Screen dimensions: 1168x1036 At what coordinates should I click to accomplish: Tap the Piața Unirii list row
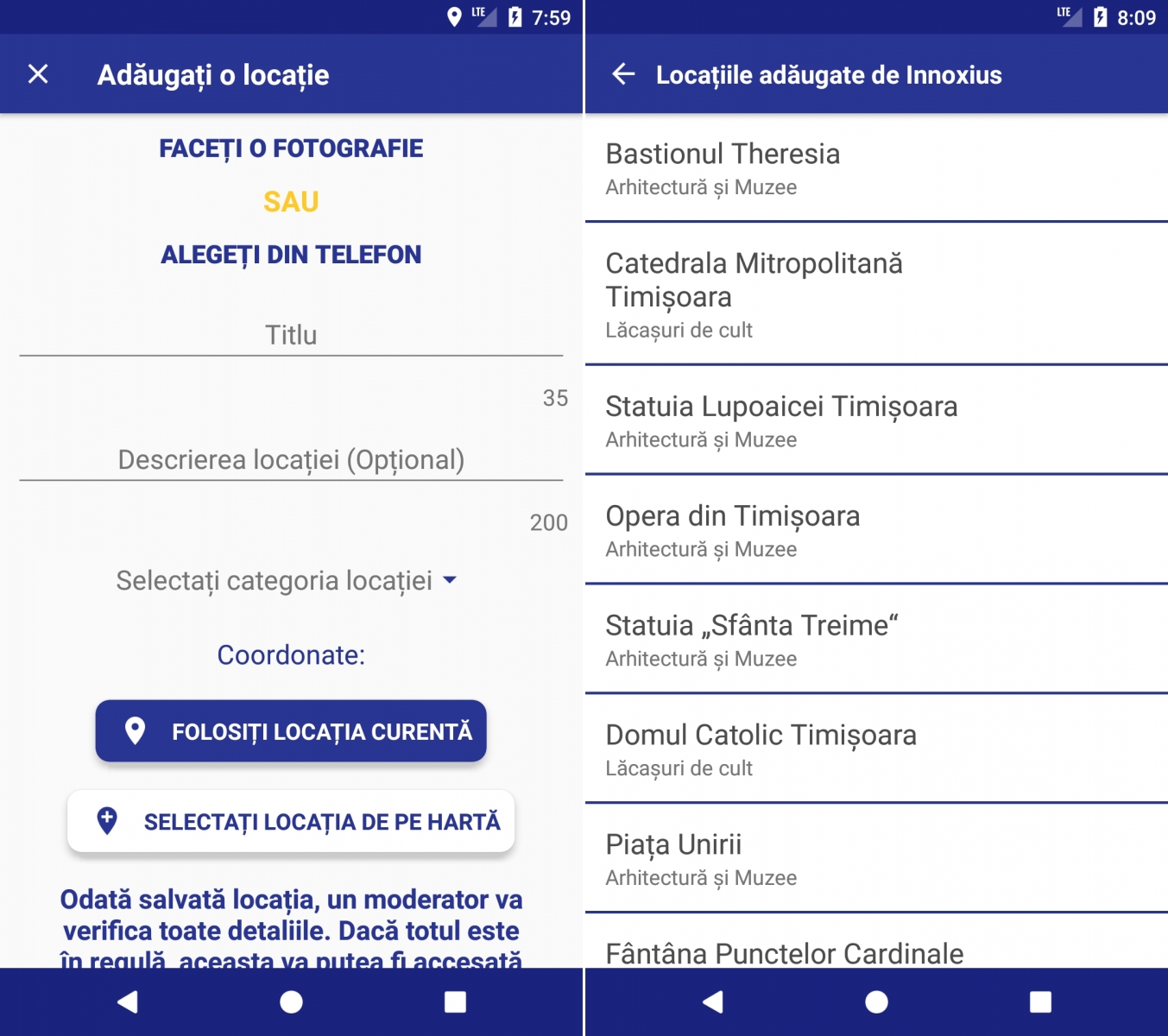(875, 859)
